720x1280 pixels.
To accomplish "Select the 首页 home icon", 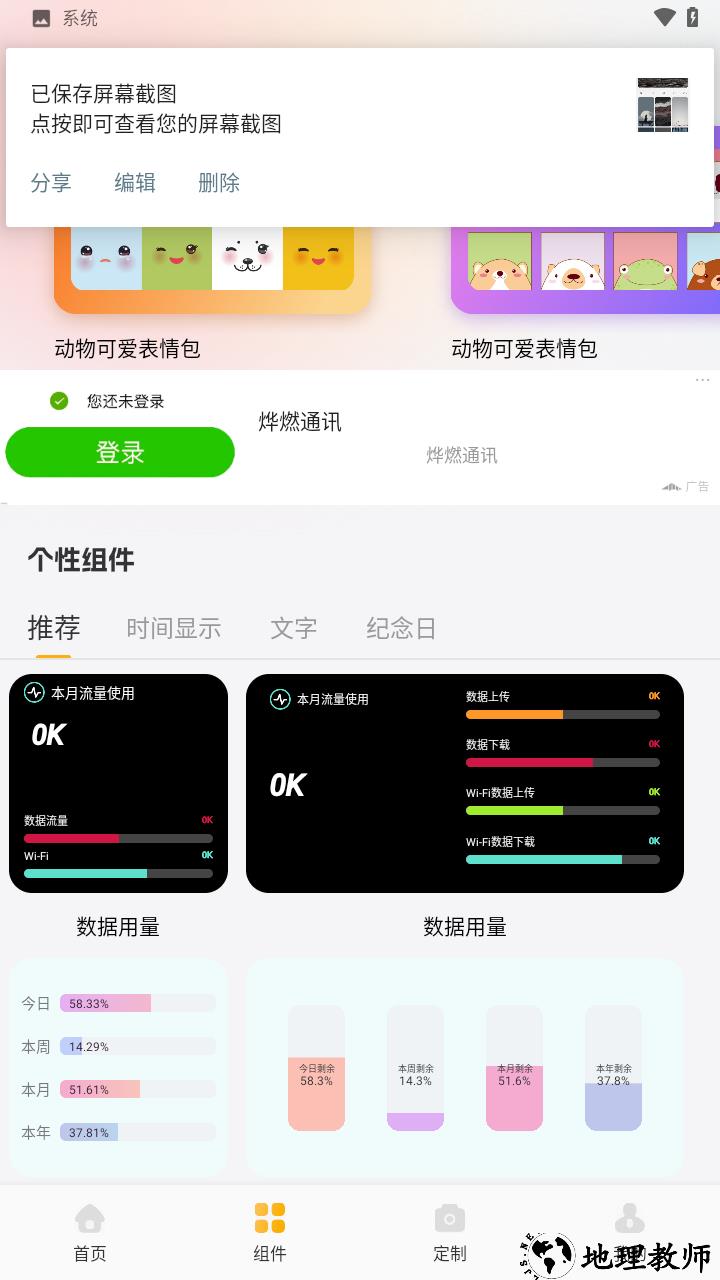I will pos(90,1218).
